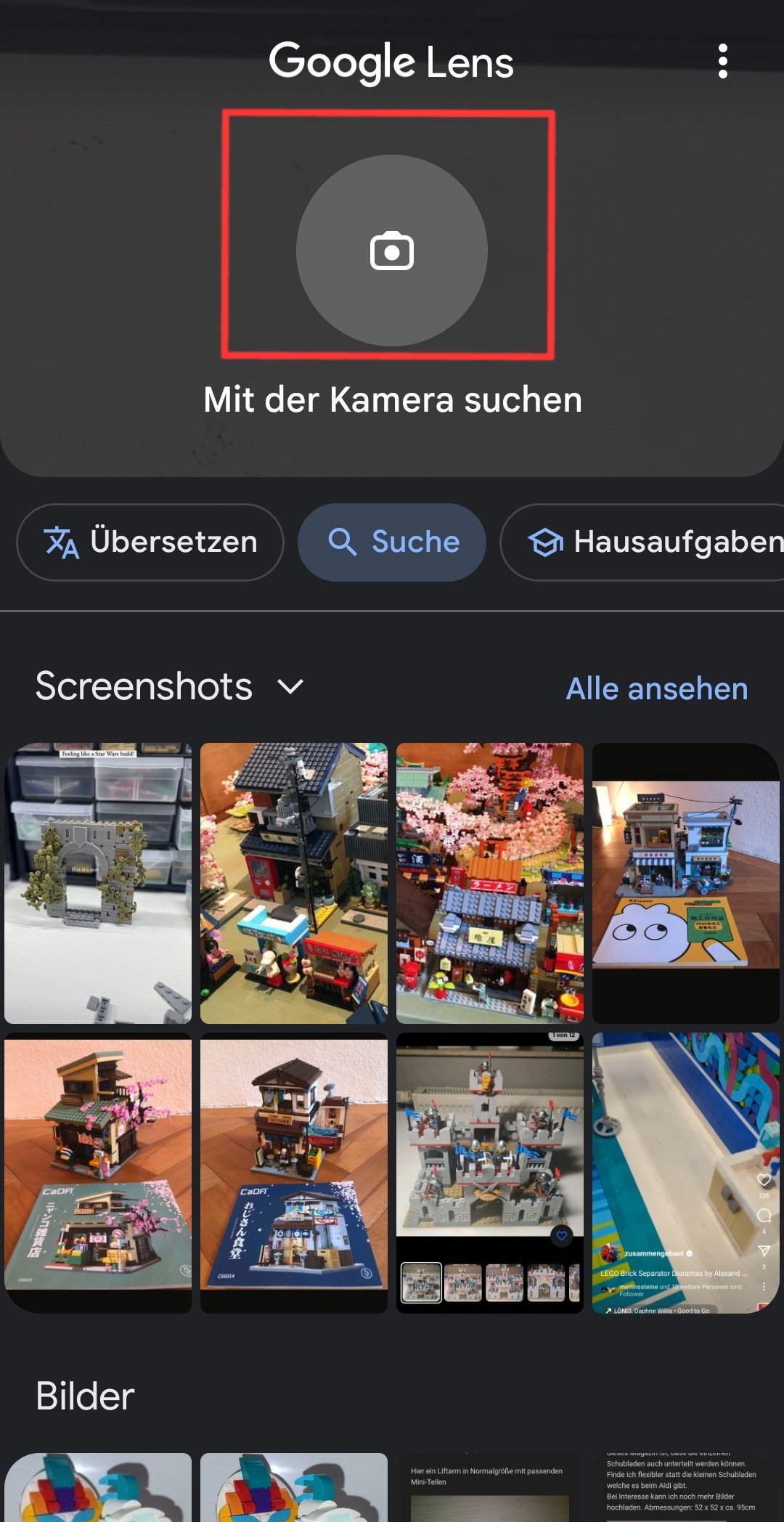
Task: Switch to Übersetzen mode
Action: [x=150, y=542]
